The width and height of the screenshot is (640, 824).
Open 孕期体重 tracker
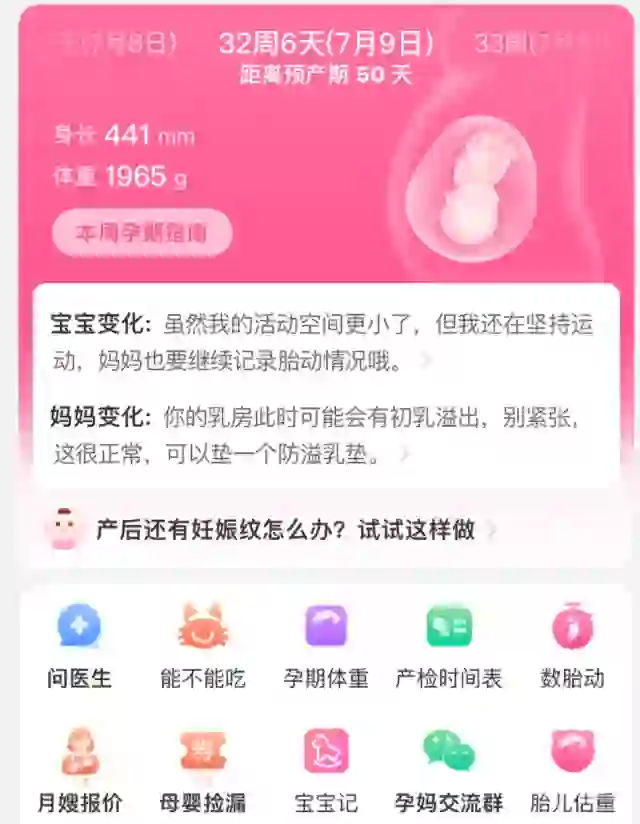(326, 645)
